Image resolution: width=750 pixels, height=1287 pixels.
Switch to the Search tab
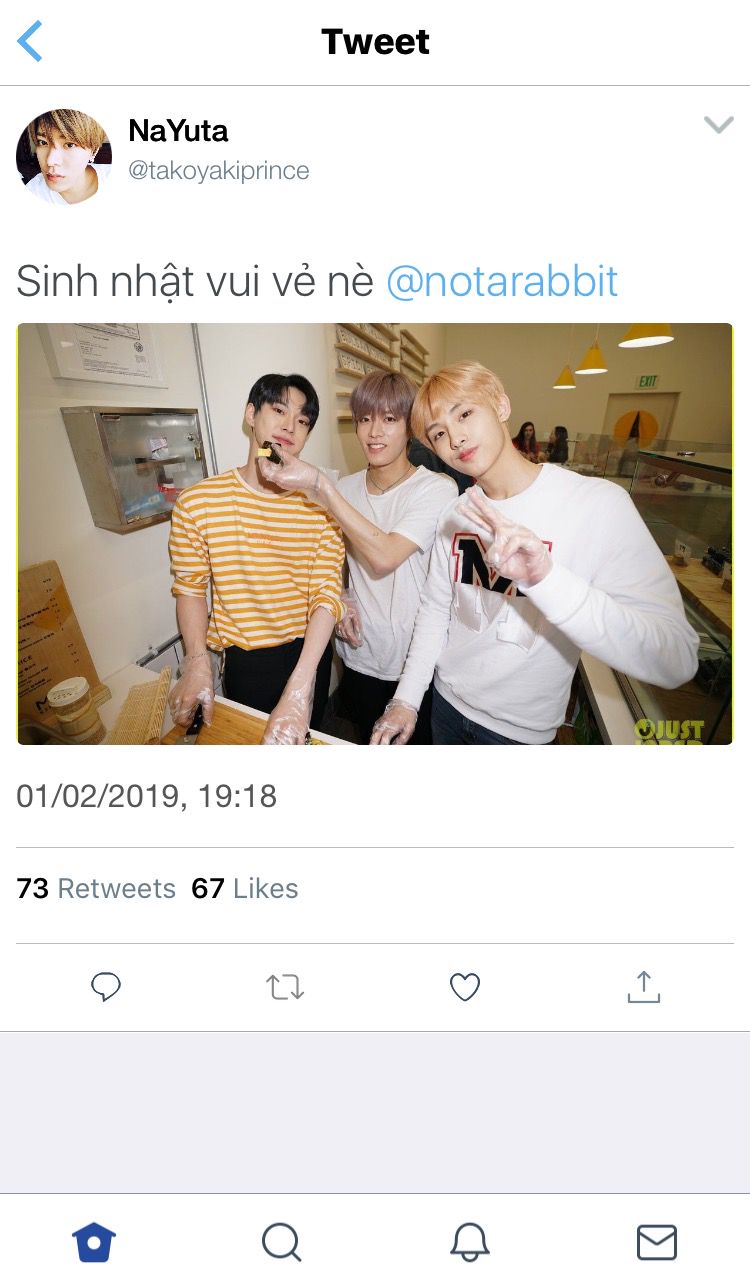[281, 1243]
